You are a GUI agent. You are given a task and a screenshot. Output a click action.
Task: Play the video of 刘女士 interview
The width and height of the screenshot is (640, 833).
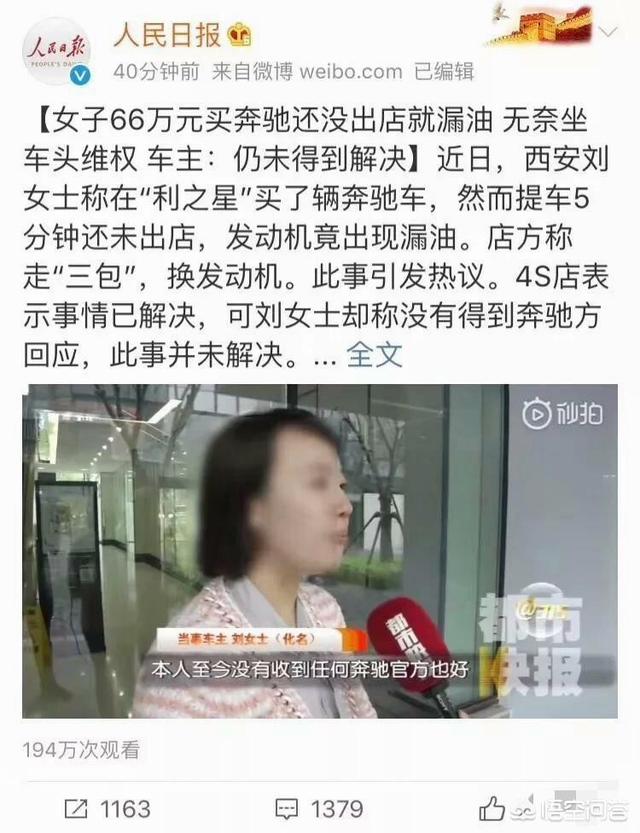(x=320, y=551)
